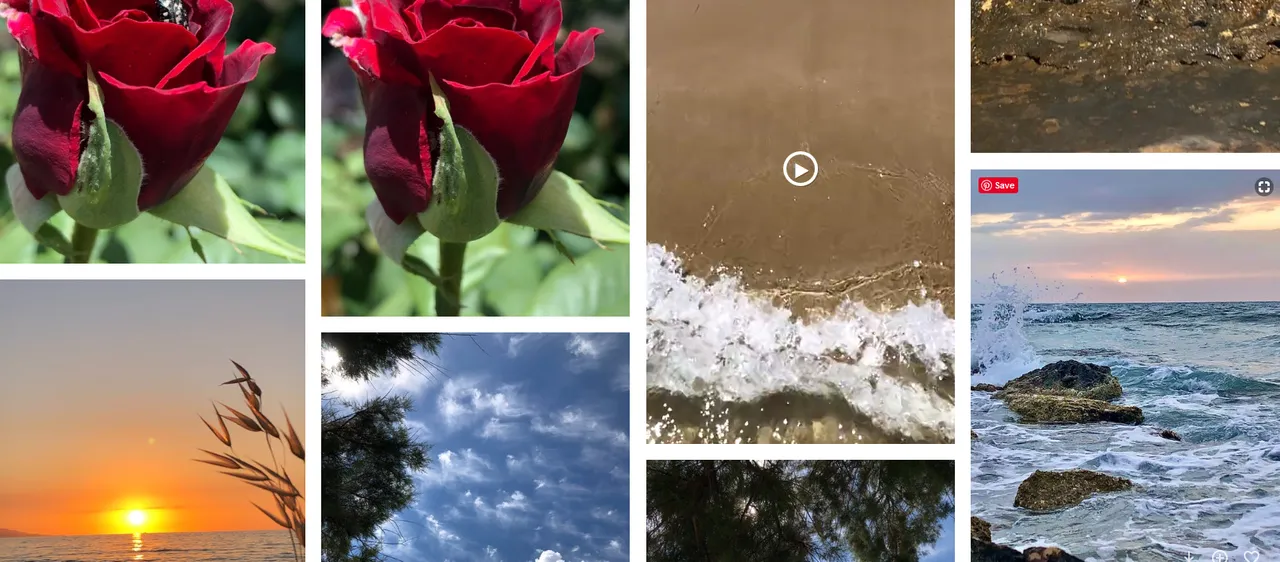Like the seascape photo with heart icon
The height and width of the screenshot is (562, 1280).
(1251, 556)
